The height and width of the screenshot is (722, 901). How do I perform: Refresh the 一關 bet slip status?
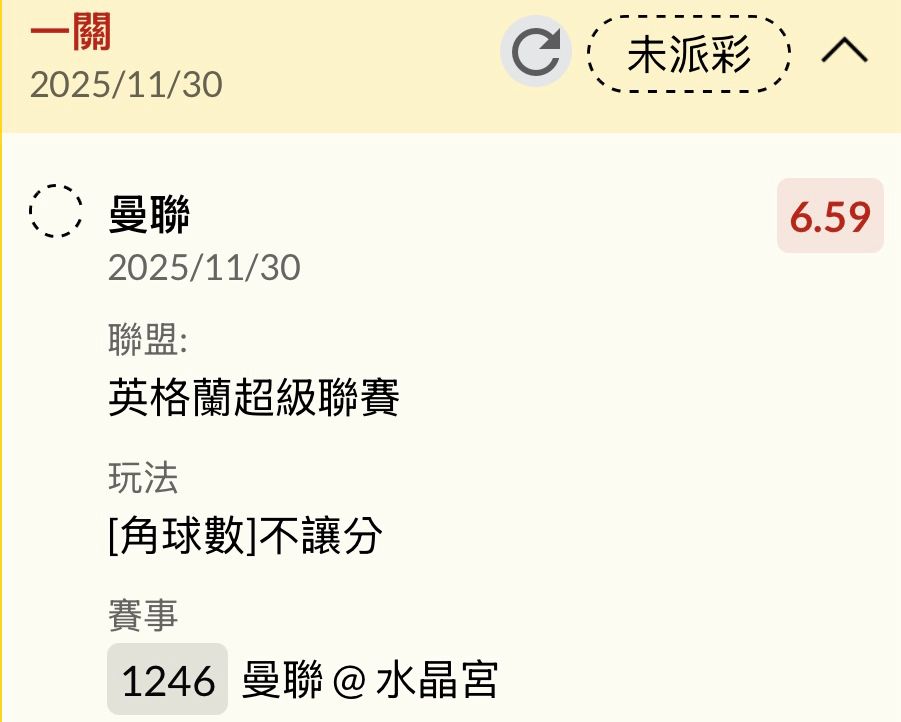[535, 52]
